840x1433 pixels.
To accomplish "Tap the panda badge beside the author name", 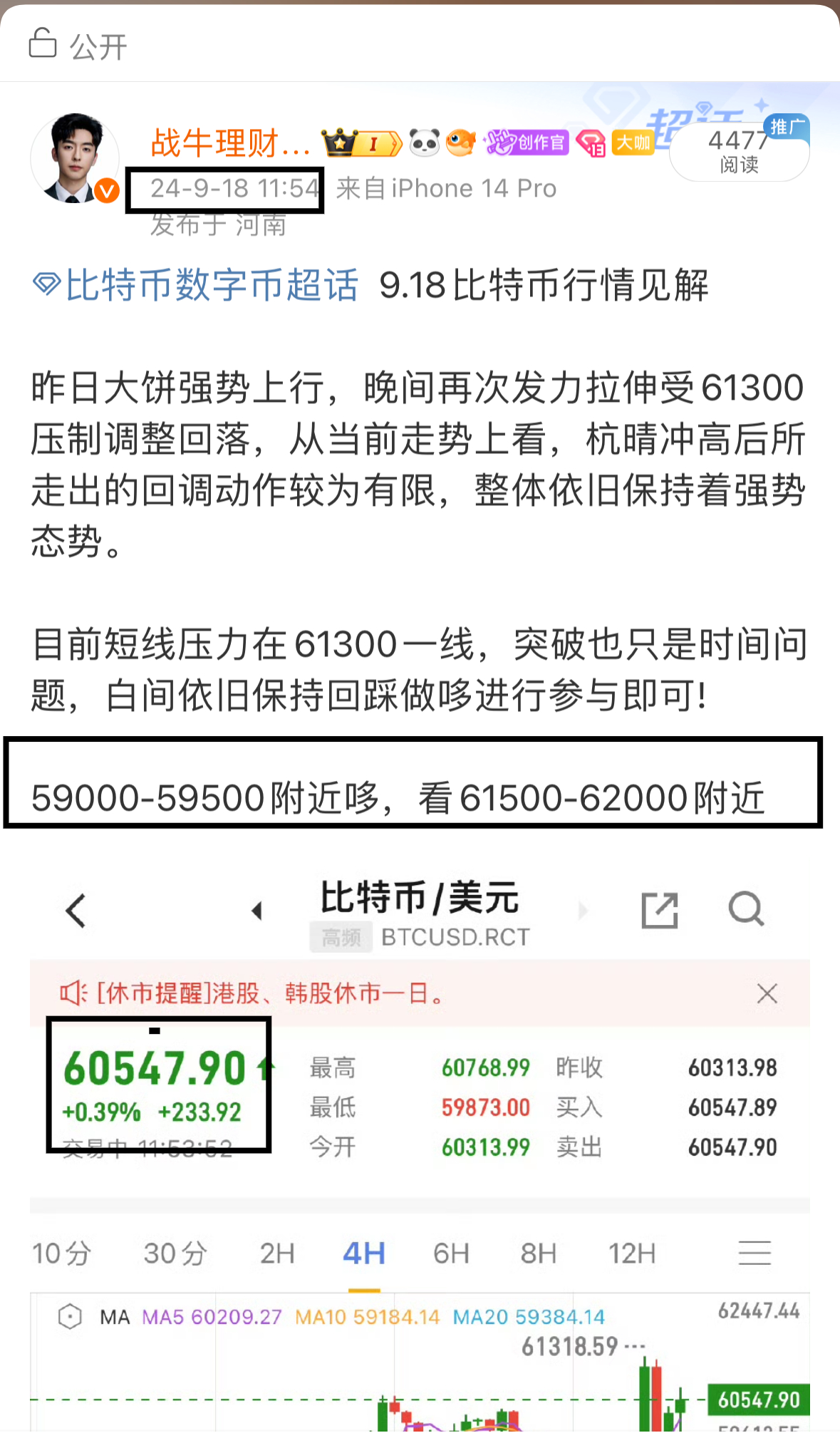I will [424, 143].
